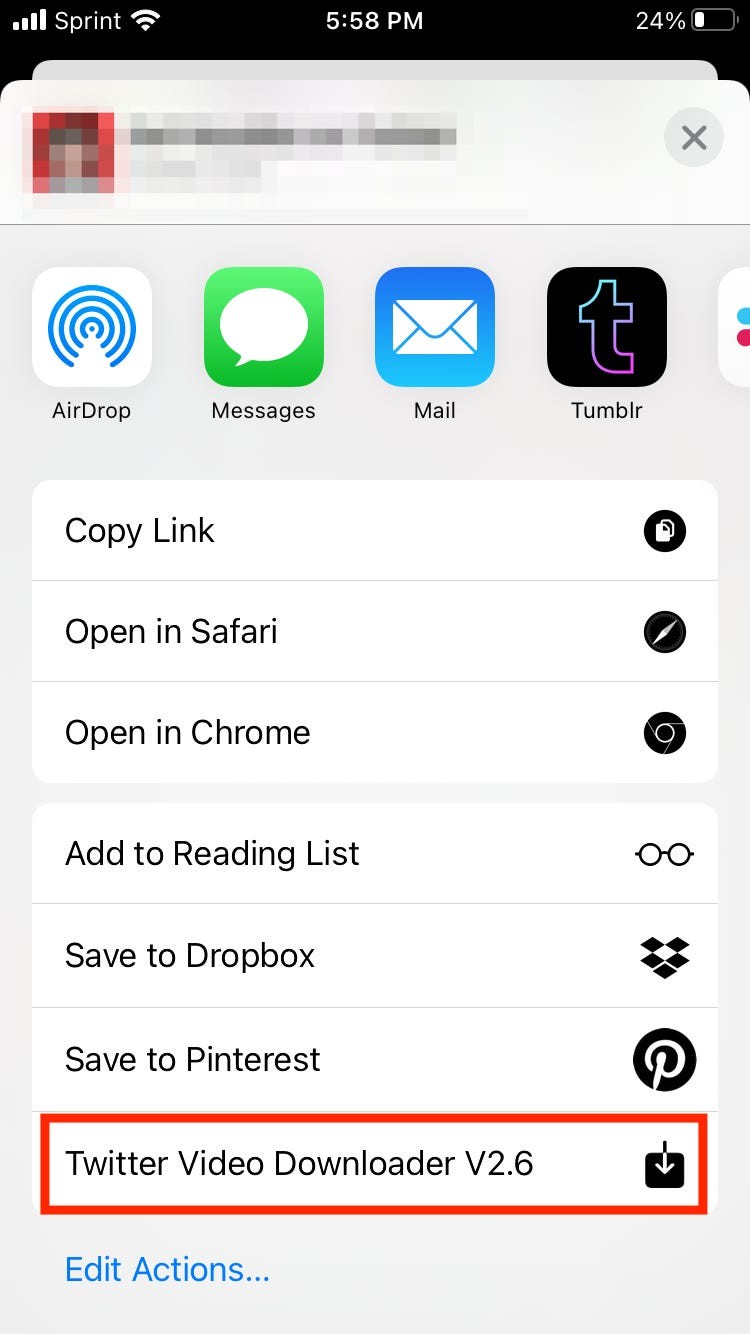Open Edit Actions
Image resolution: width=750 pixels, height=1334 pixels.
tap(167, 1268)
